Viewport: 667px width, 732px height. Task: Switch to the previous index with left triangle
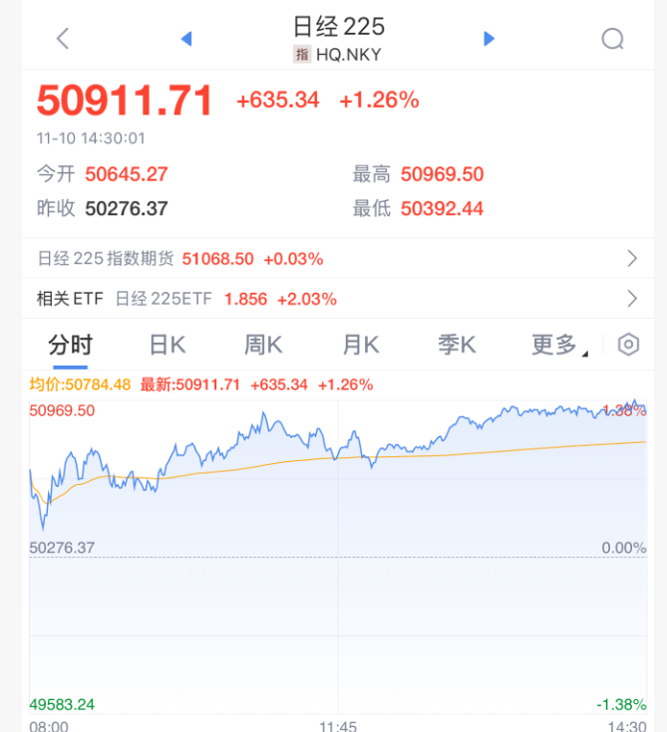click(x=186, y=39)
